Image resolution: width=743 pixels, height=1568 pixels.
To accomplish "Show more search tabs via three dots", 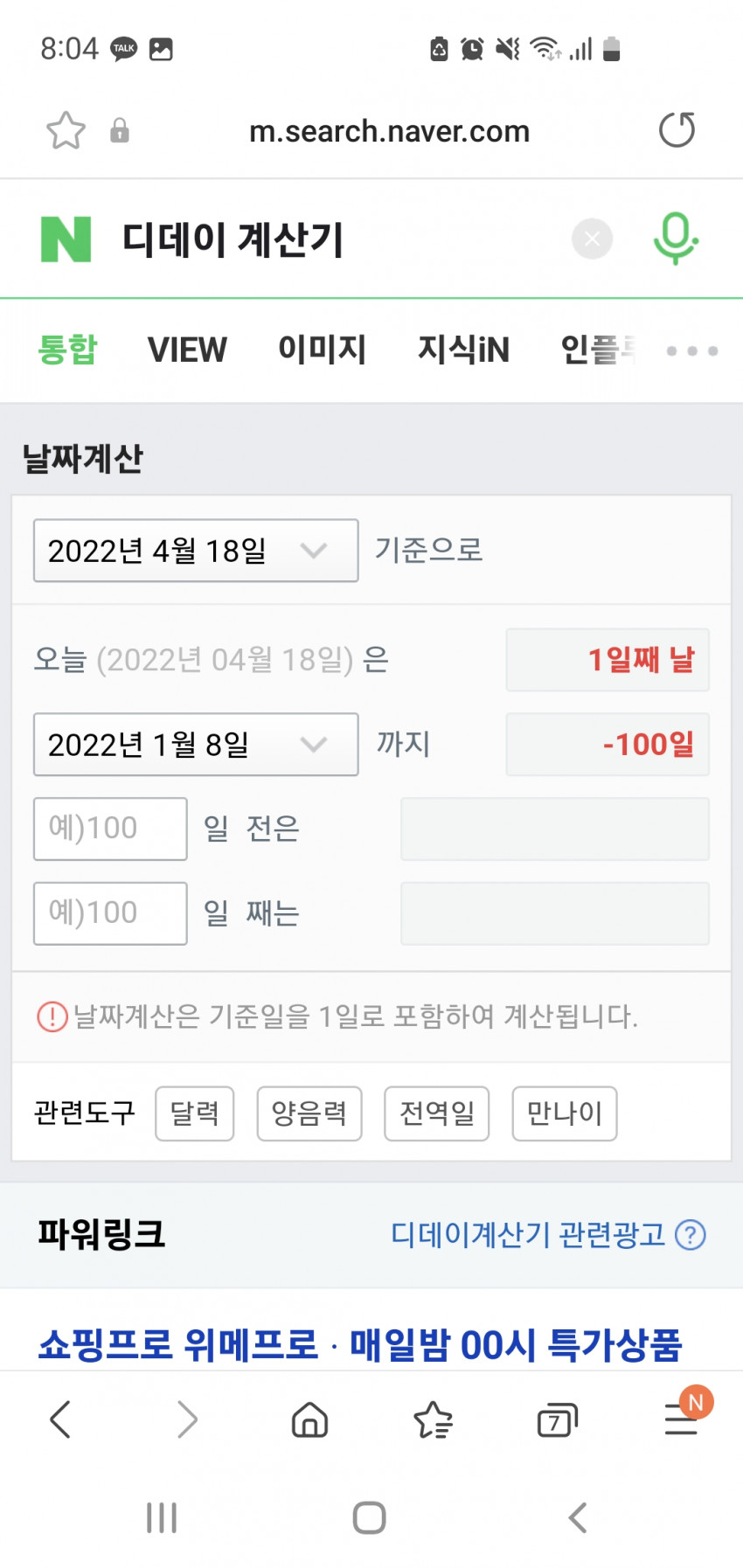I will point(692,350).
